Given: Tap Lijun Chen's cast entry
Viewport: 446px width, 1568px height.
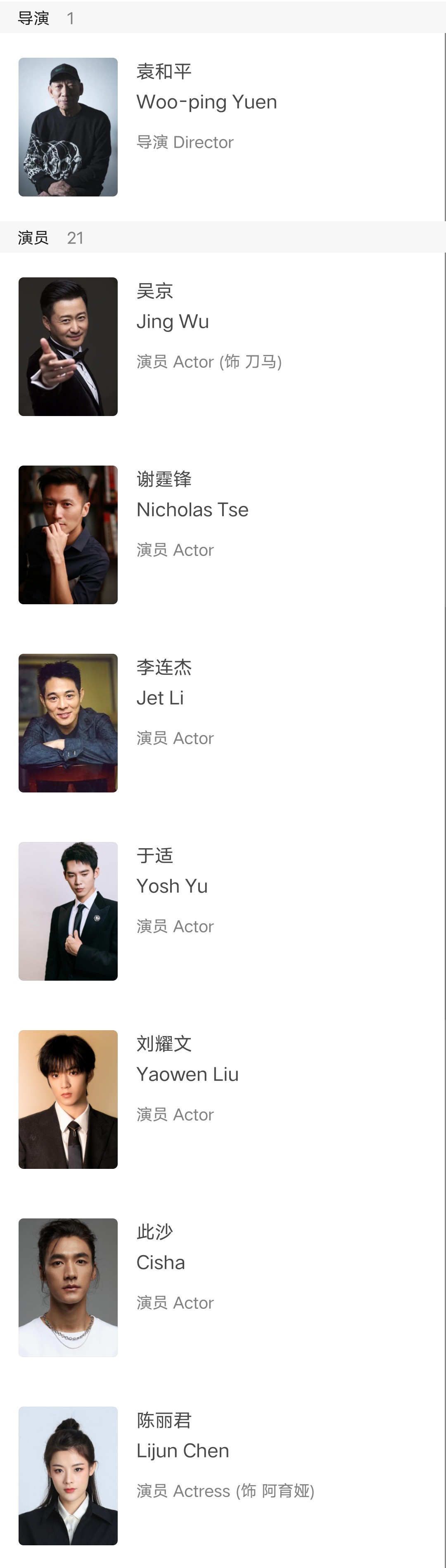Looking at the screenshot, I should click(x=182, y=1450).
